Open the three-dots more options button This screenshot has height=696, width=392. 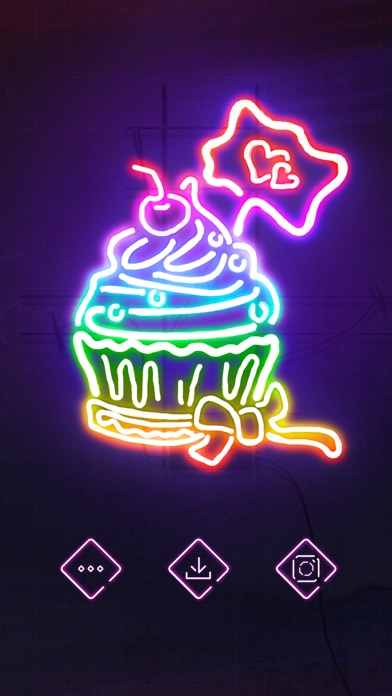[91, 569]
